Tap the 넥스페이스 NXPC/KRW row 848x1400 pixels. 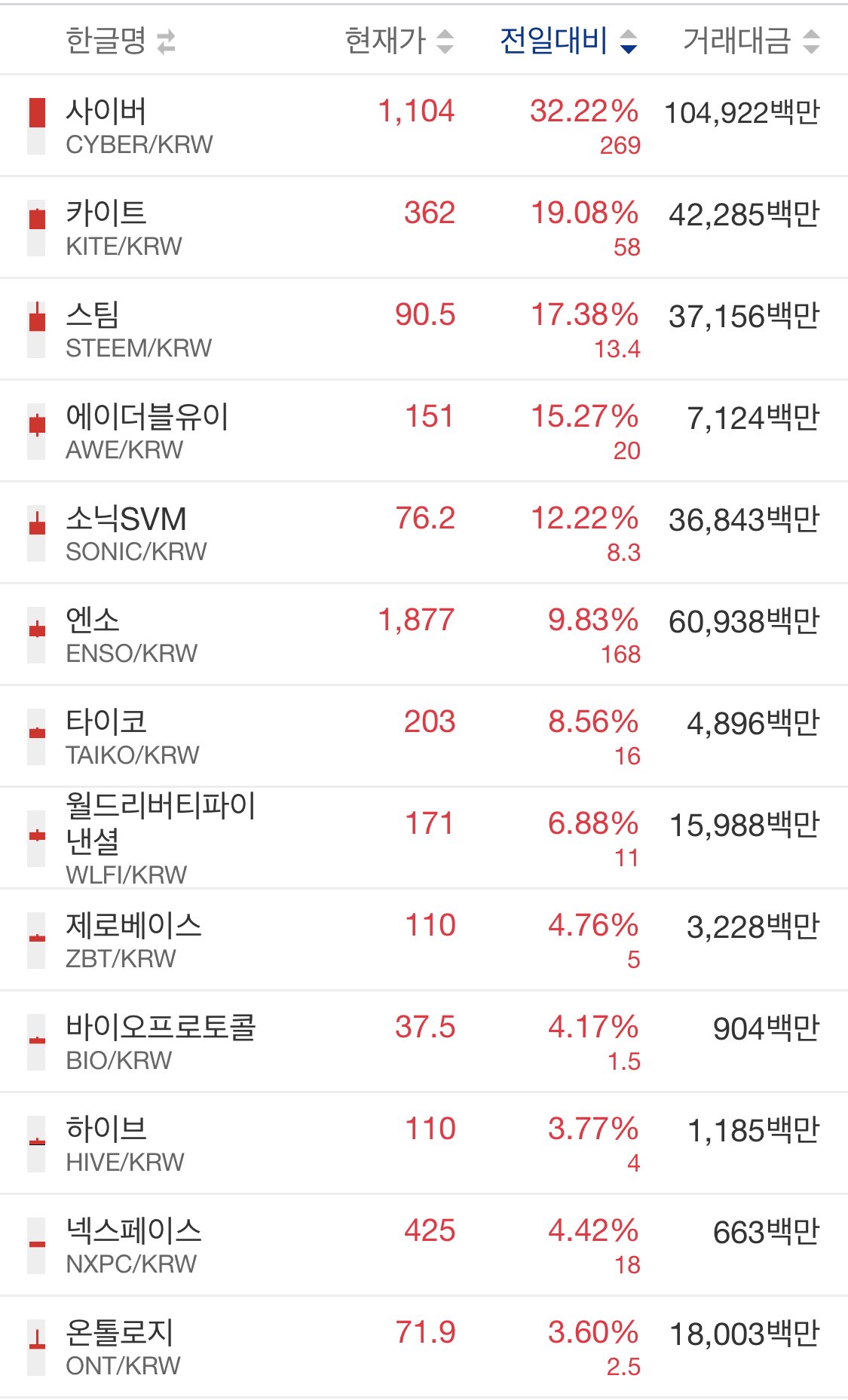click(x=134, y=1245)
